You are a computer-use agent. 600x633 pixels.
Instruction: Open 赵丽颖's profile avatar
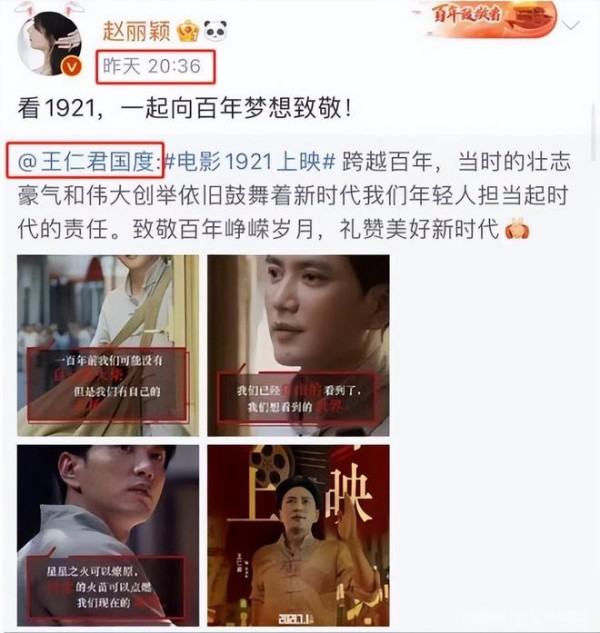(48, 41)
